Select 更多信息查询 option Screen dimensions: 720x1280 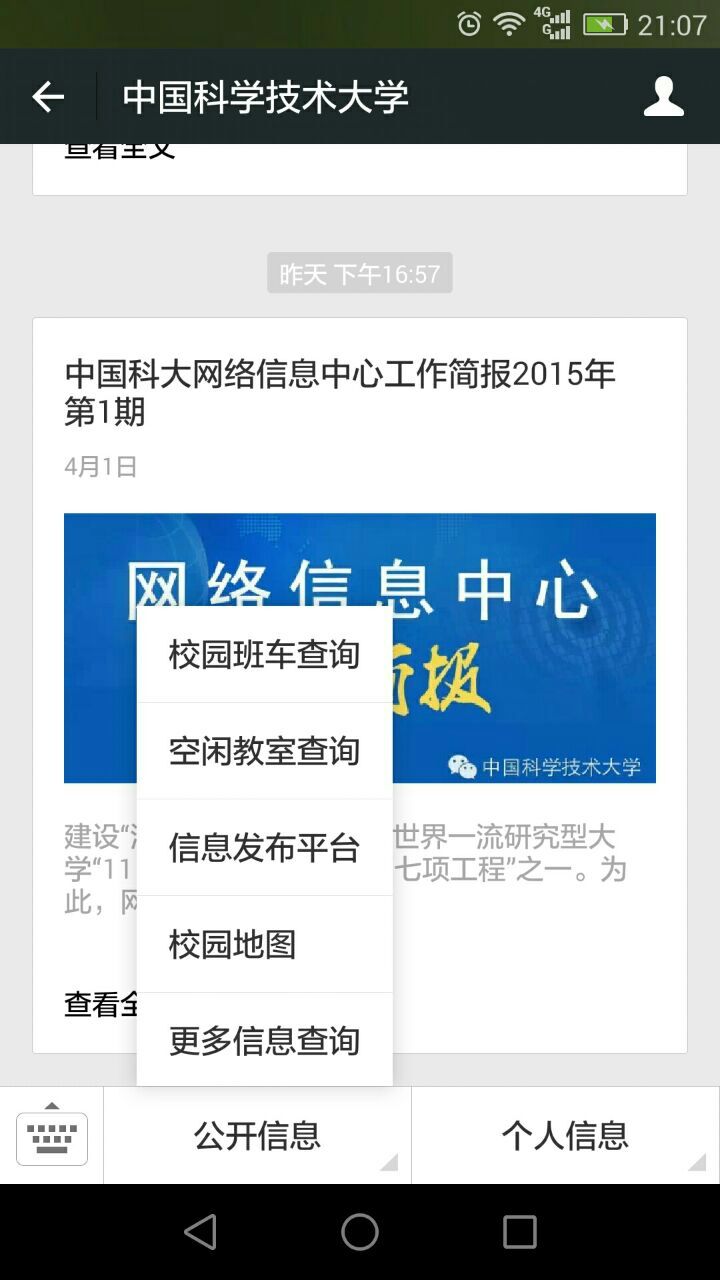[264, 1040]
